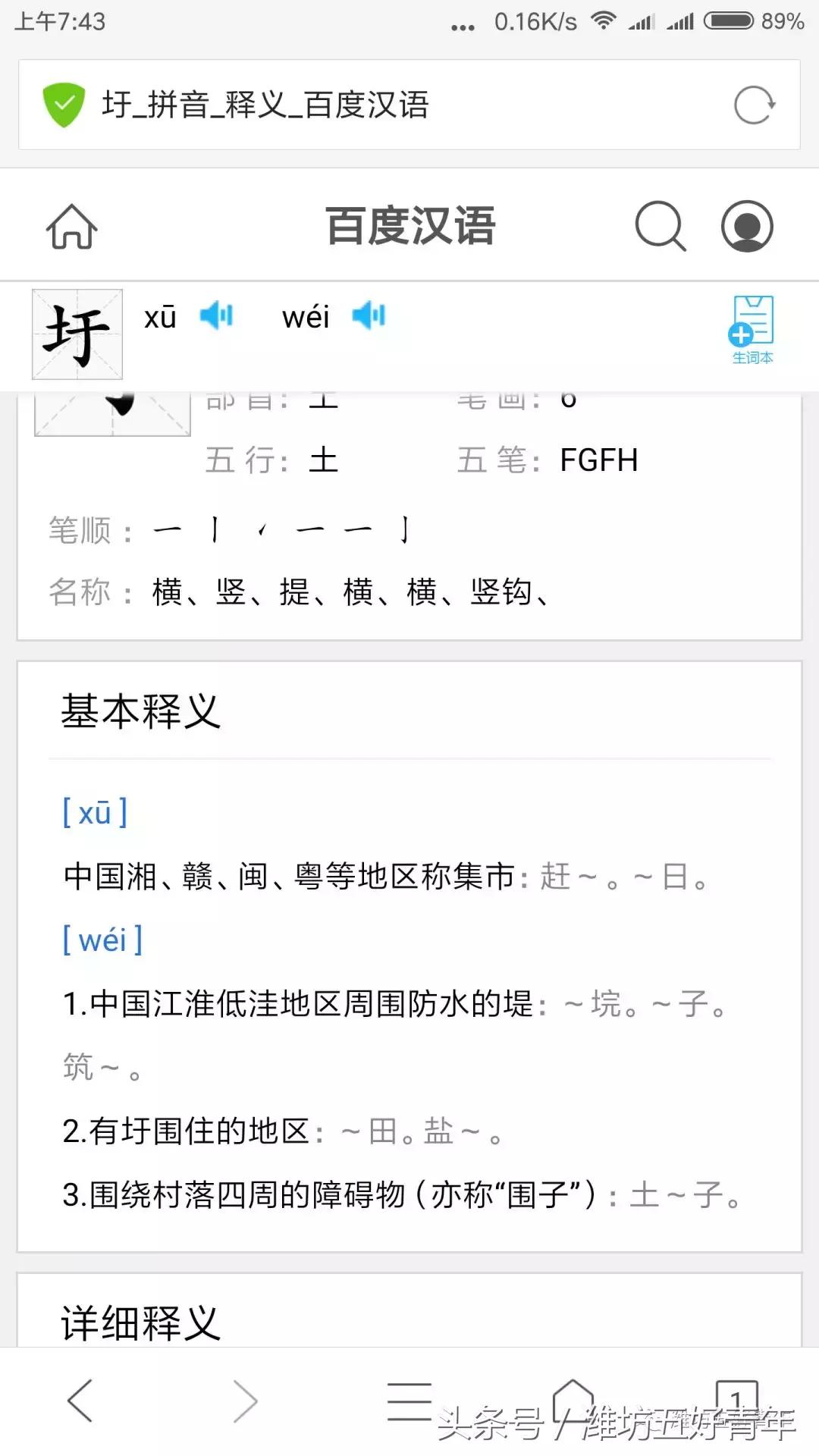Tap the 圩 character tile
Screen dimensions: 819x1456
click(77, 334)
